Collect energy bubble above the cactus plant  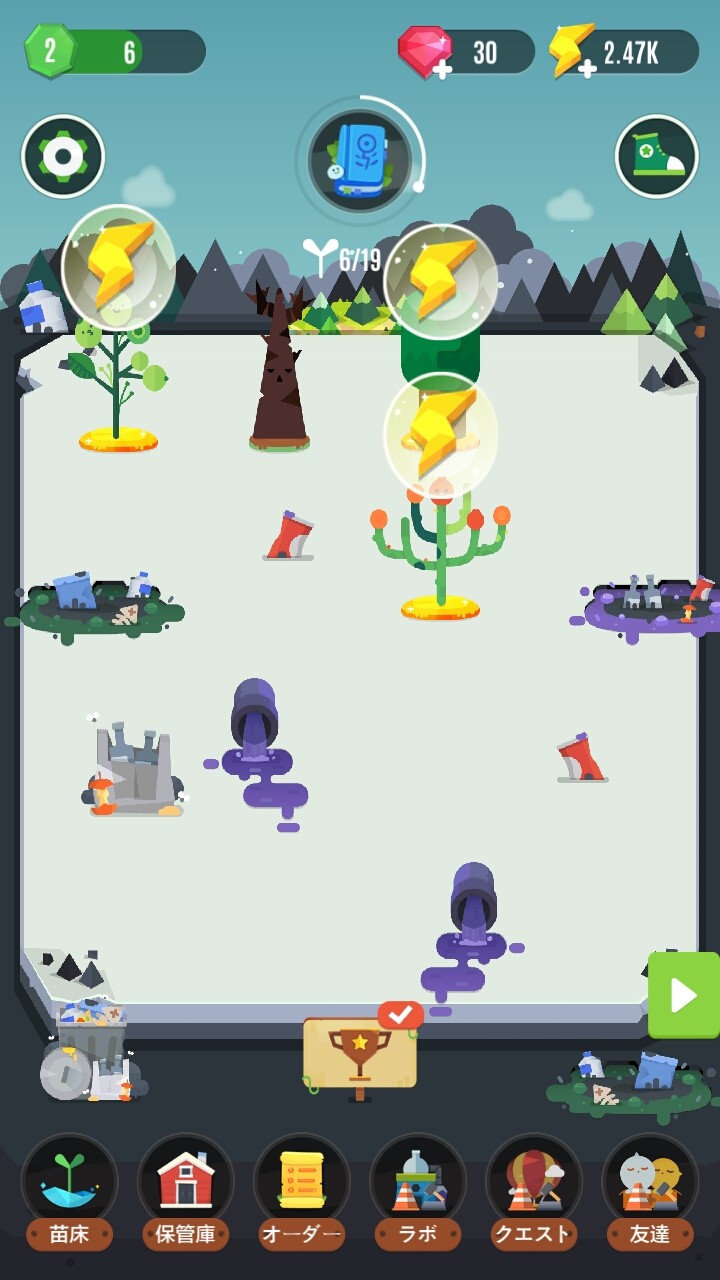coord(441,432)
